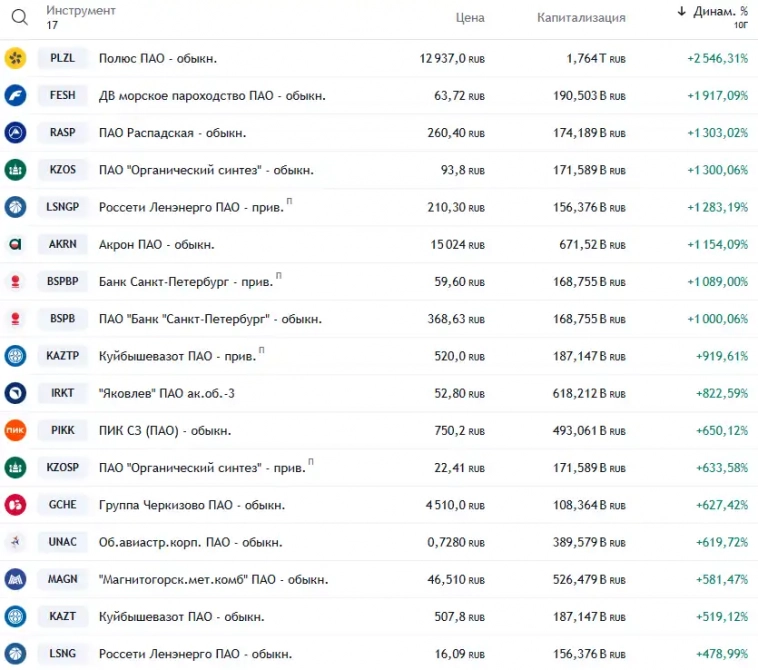This screenshot has height=670, width=758.
Task: Sort by the Капитализация column header
Action: [581, 17]
